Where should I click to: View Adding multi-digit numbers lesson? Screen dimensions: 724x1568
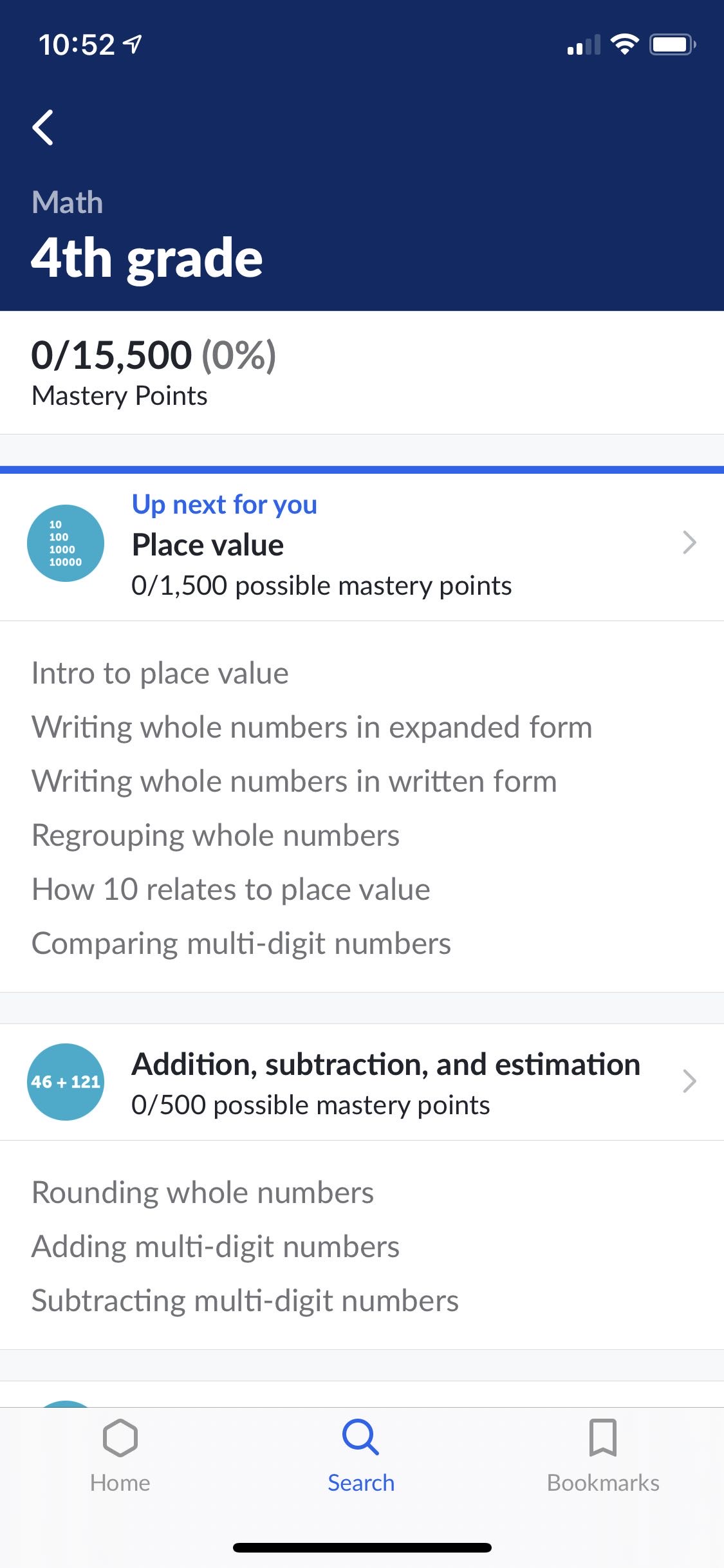pos(216,1247)
